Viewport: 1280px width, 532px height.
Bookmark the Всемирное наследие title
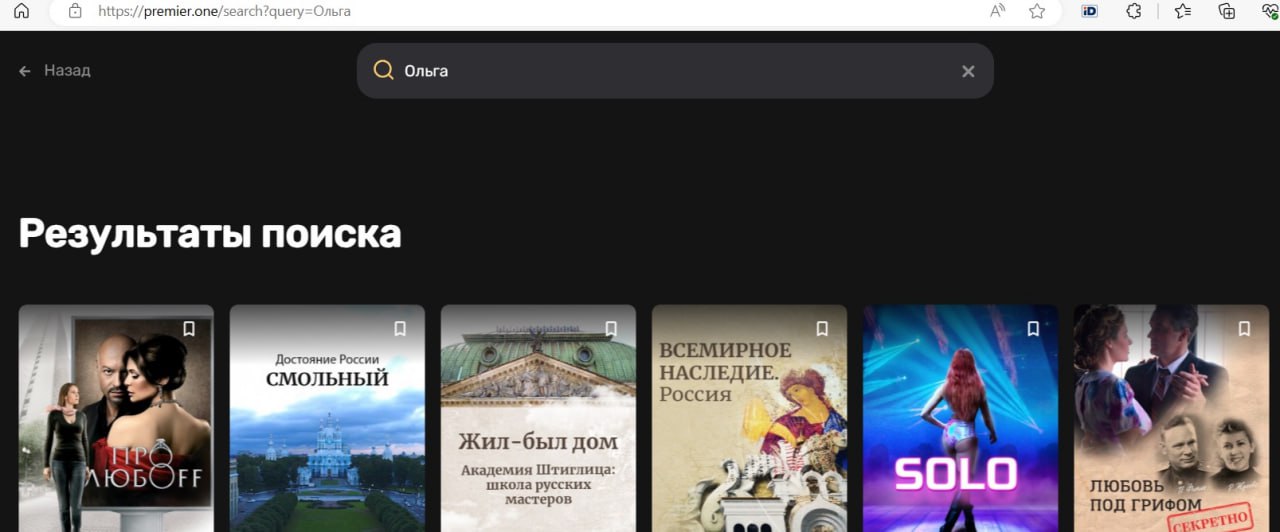(822, 329)
